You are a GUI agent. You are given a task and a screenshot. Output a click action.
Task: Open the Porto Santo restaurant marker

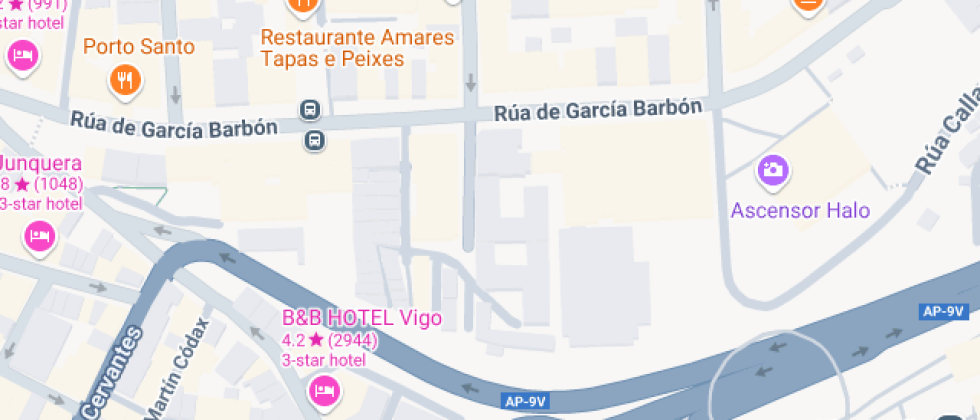[x=124, y=79]
